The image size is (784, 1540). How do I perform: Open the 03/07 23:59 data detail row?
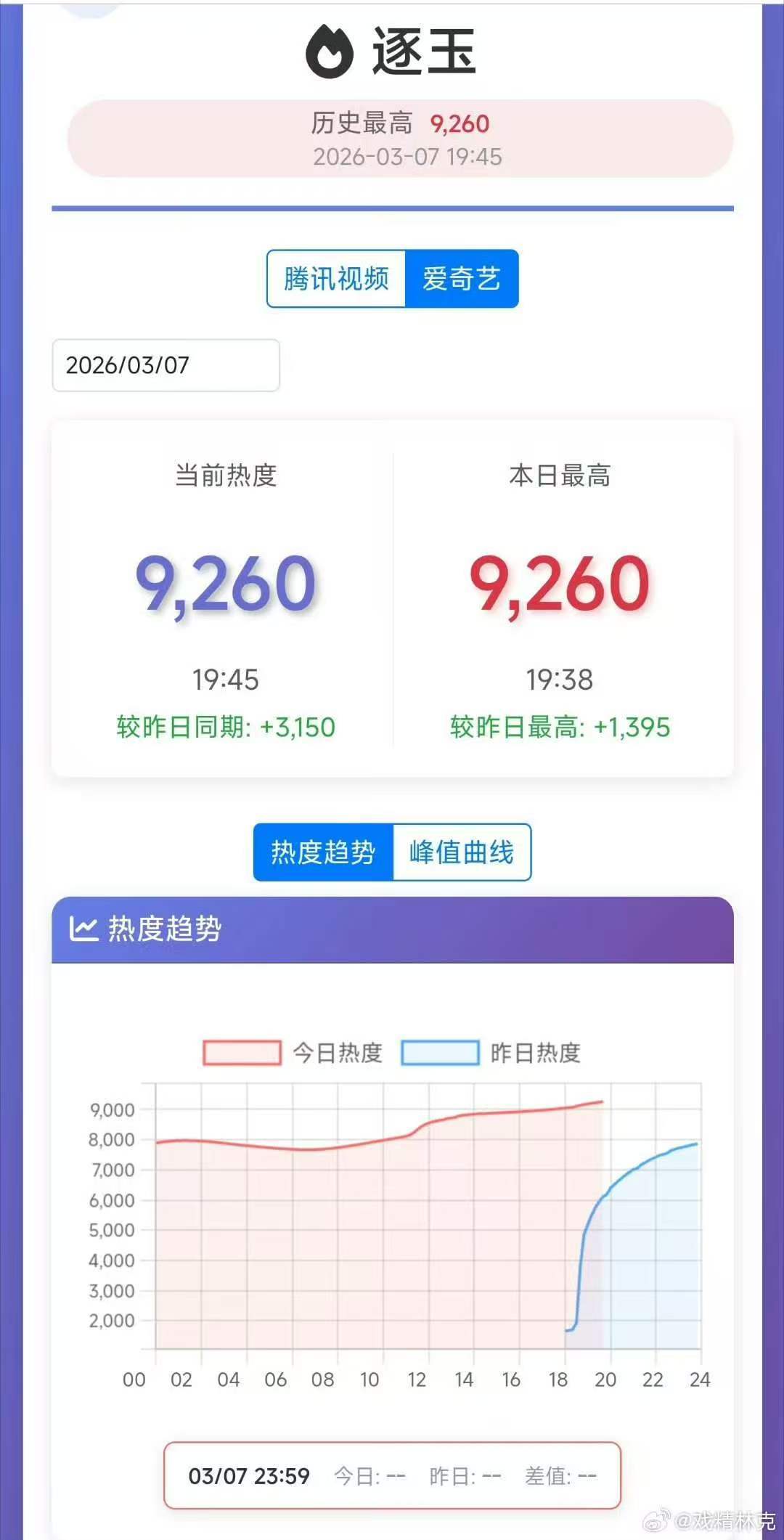click(392, 1476)
